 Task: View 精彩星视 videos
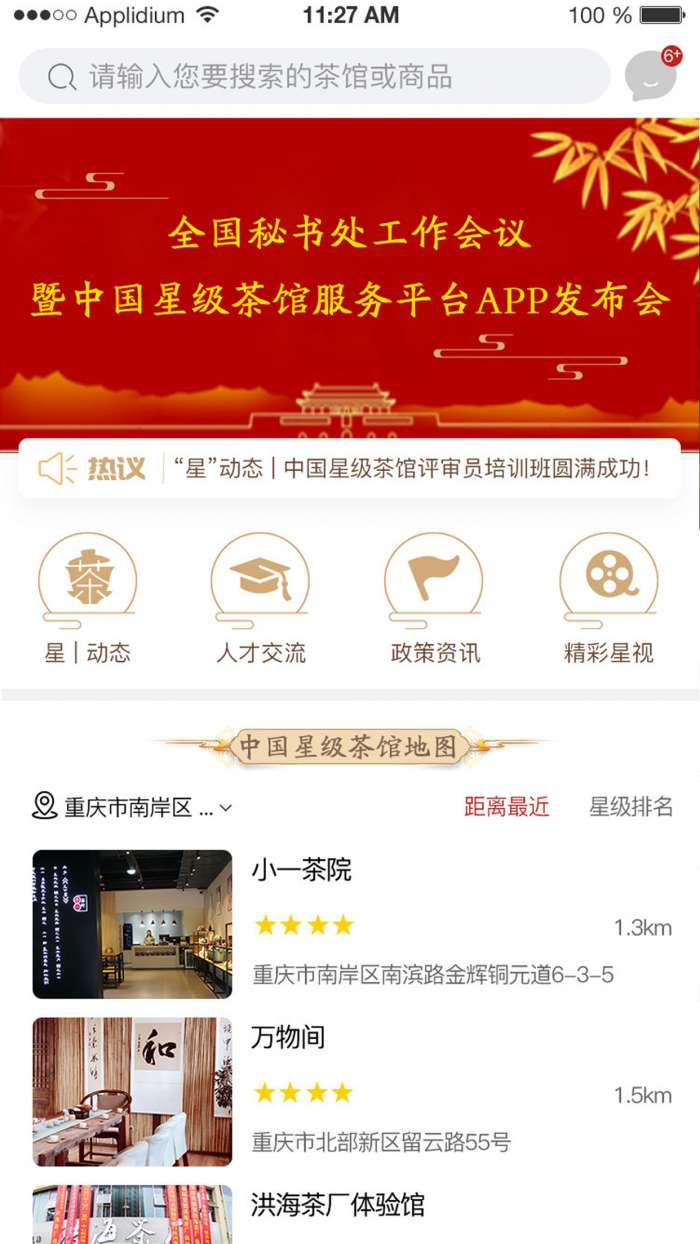click(x=609, y=598)
